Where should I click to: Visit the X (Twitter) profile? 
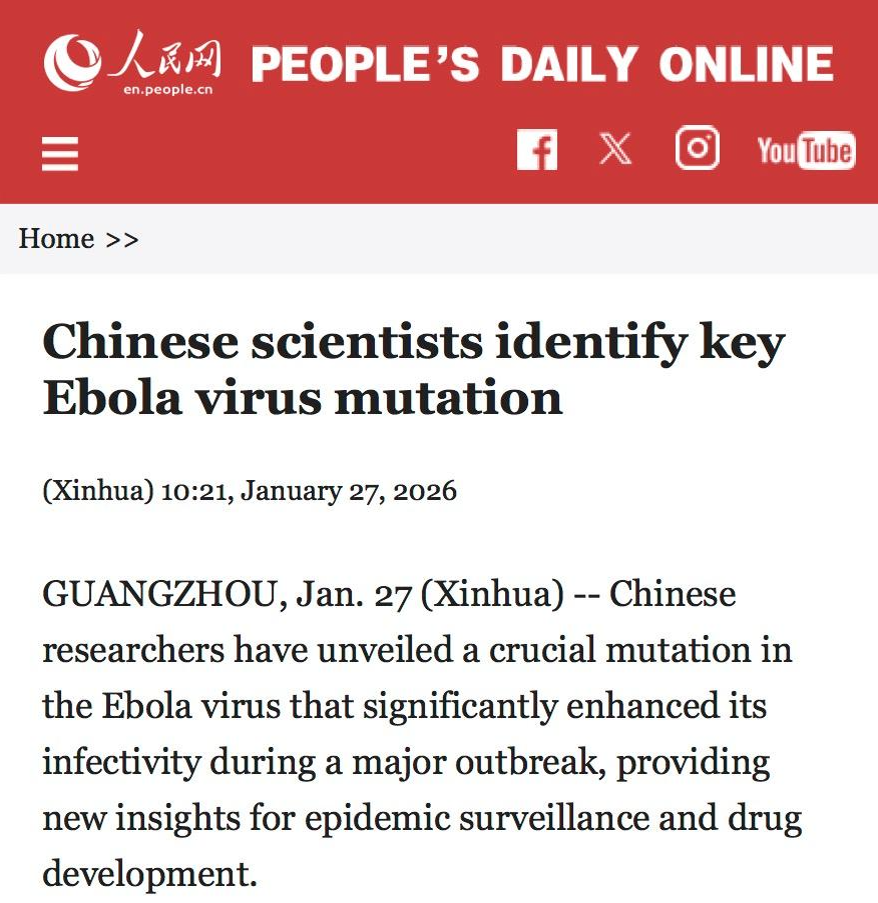click(615, 150)
